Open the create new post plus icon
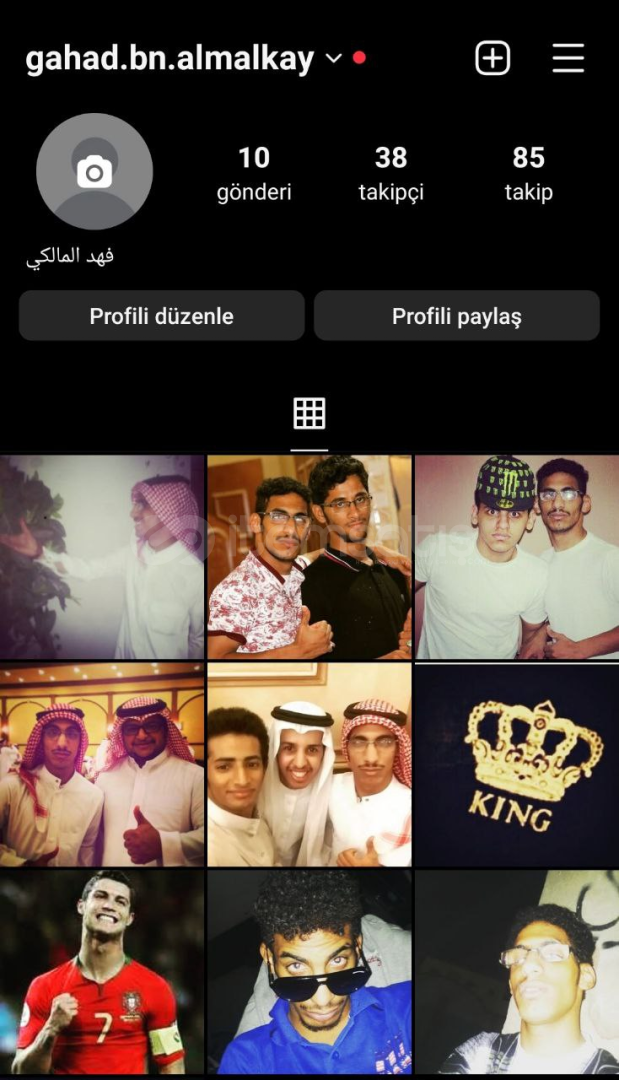 point(493,58)
